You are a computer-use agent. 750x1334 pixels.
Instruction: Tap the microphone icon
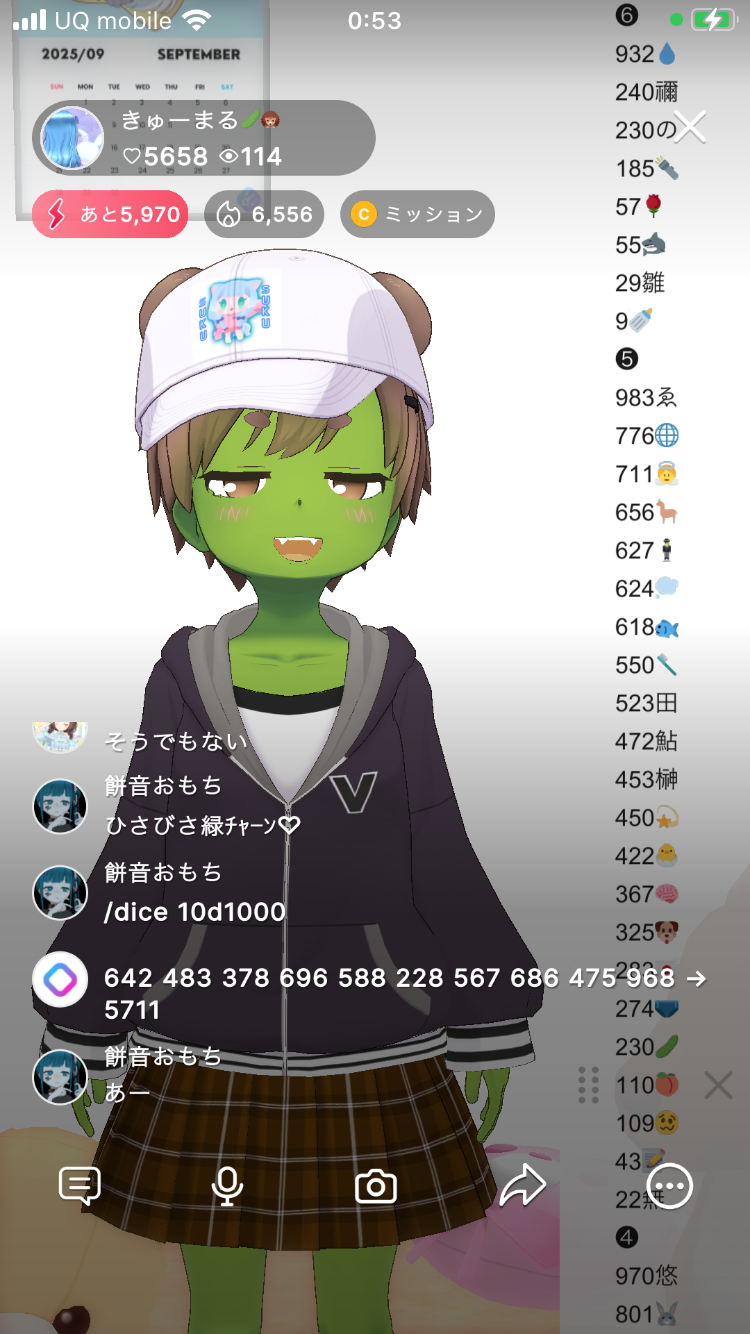[227, 1186]
